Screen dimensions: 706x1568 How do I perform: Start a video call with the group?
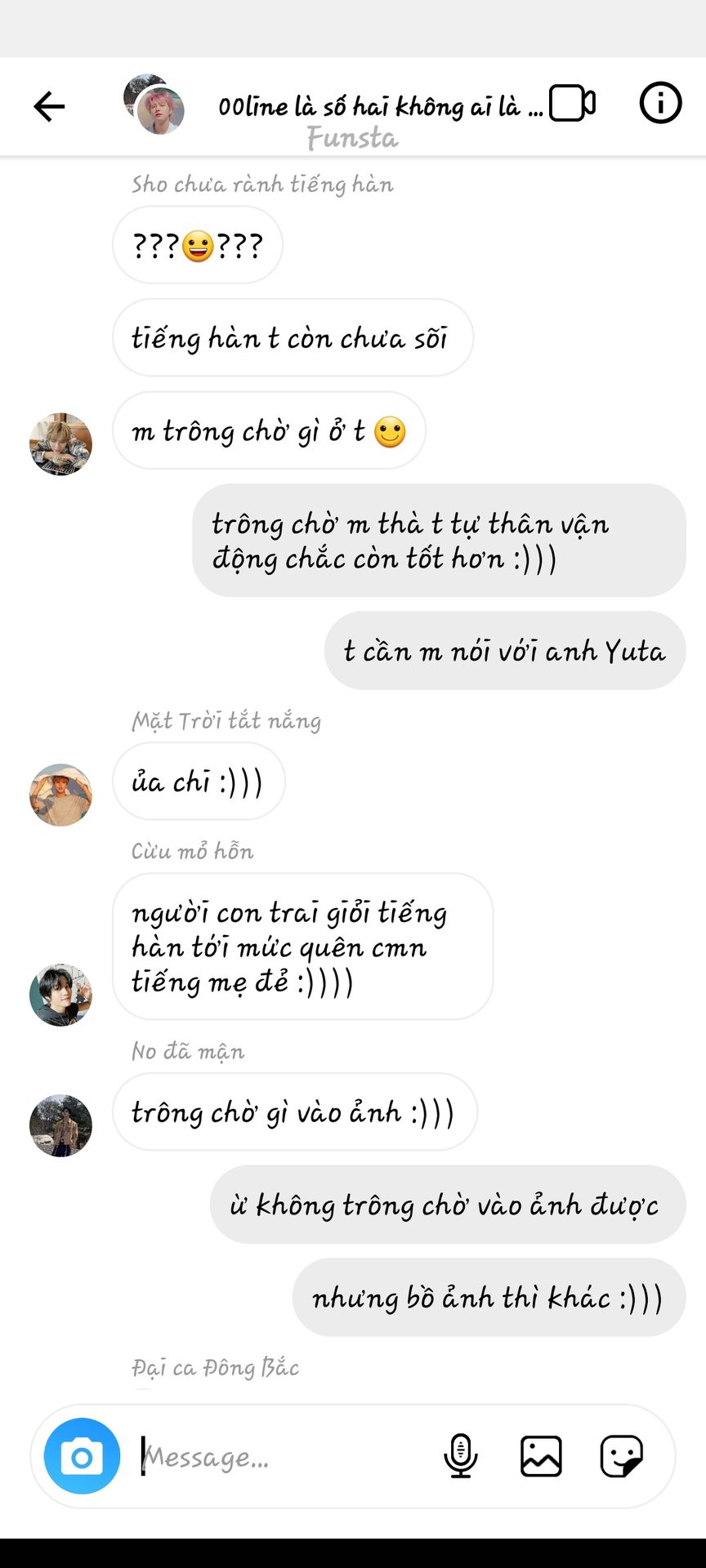(x=572, y=104)
